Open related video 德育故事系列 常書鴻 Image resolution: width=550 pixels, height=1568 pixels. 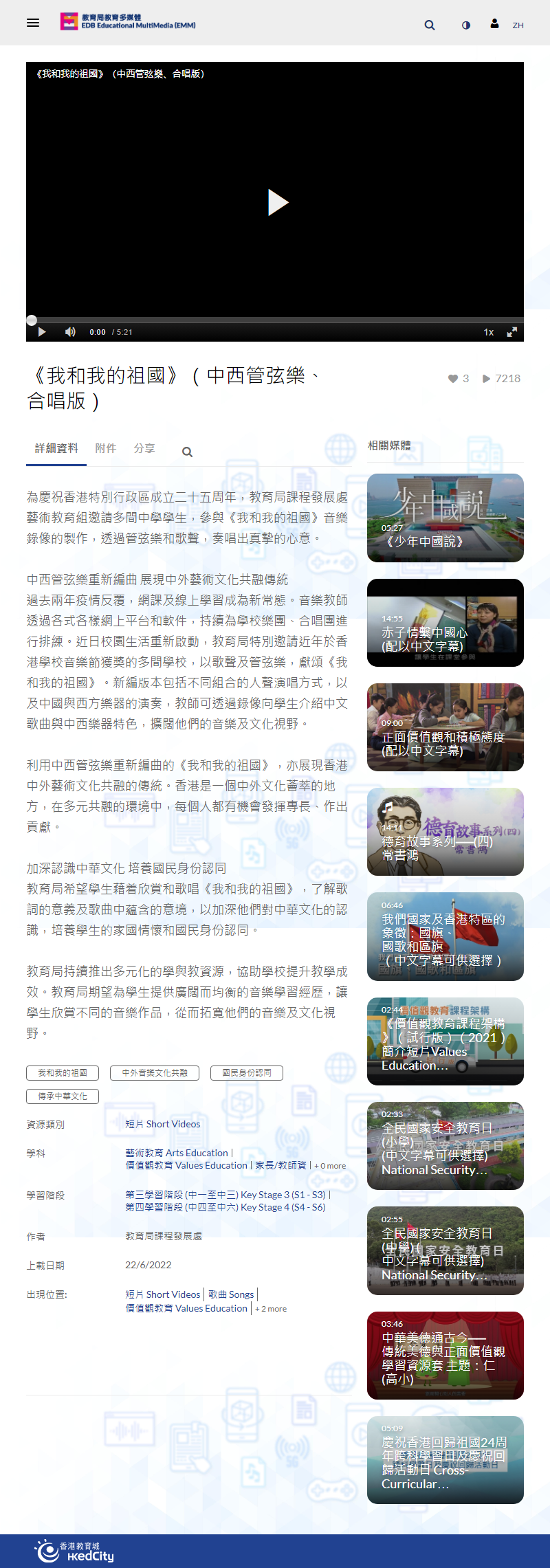click(x=445, y=832)
